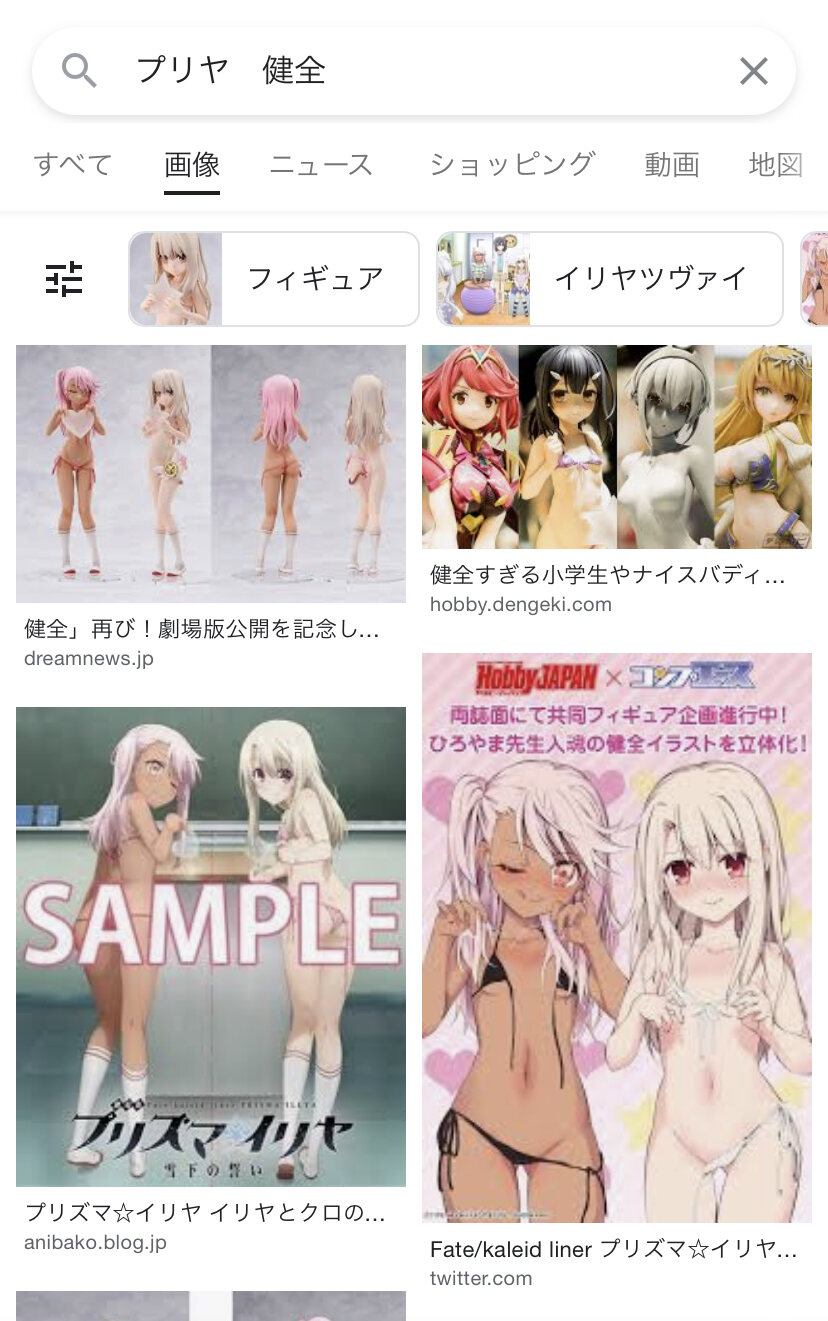The width and height of the screenshot is (828, 1321).
Task: Clear the search text with X
Action: (x=753, y=71)
